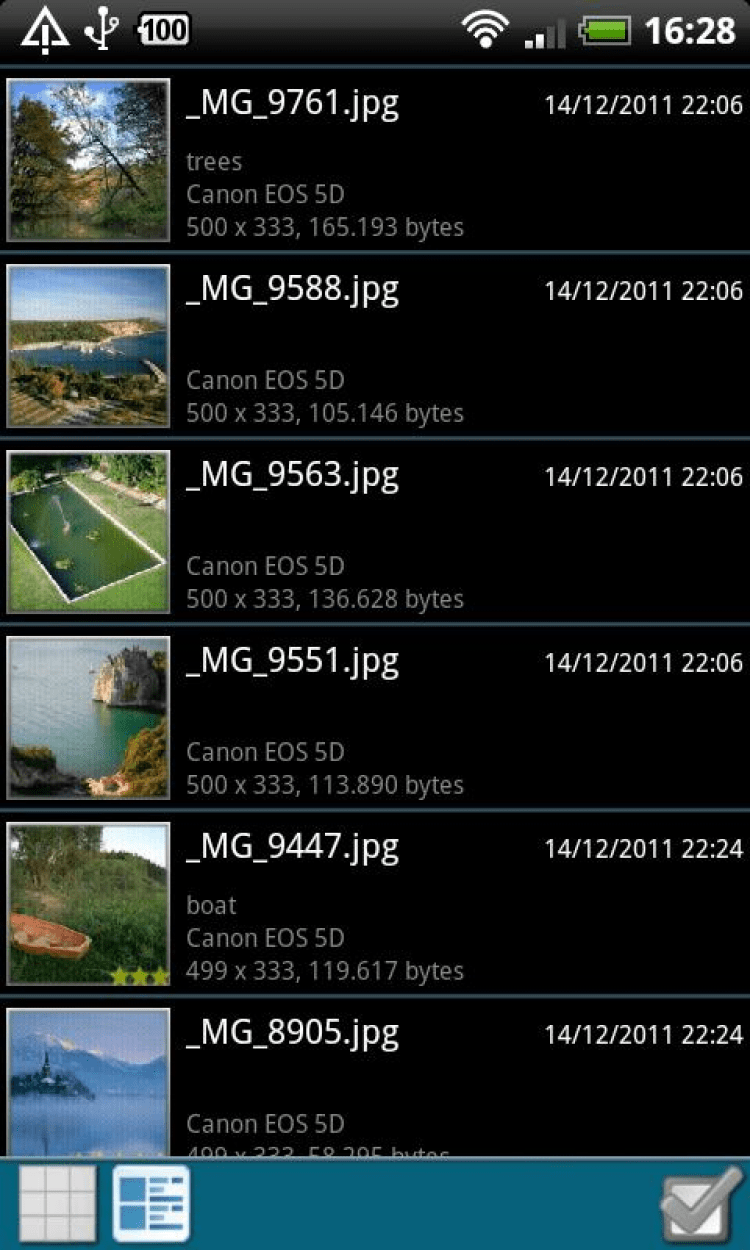Screen dimensions: 750x1250
Task: Open the _MG_9588.jpg row
Action: coord(375,345)
